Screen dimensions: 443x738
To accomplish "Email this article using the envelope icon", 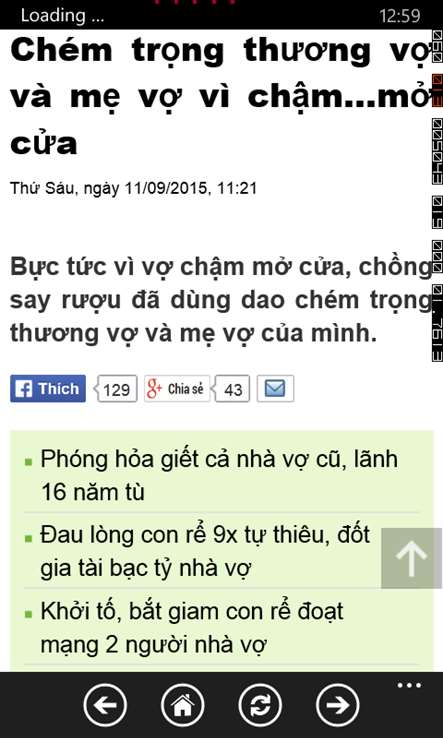I will (x=275, y=389).
